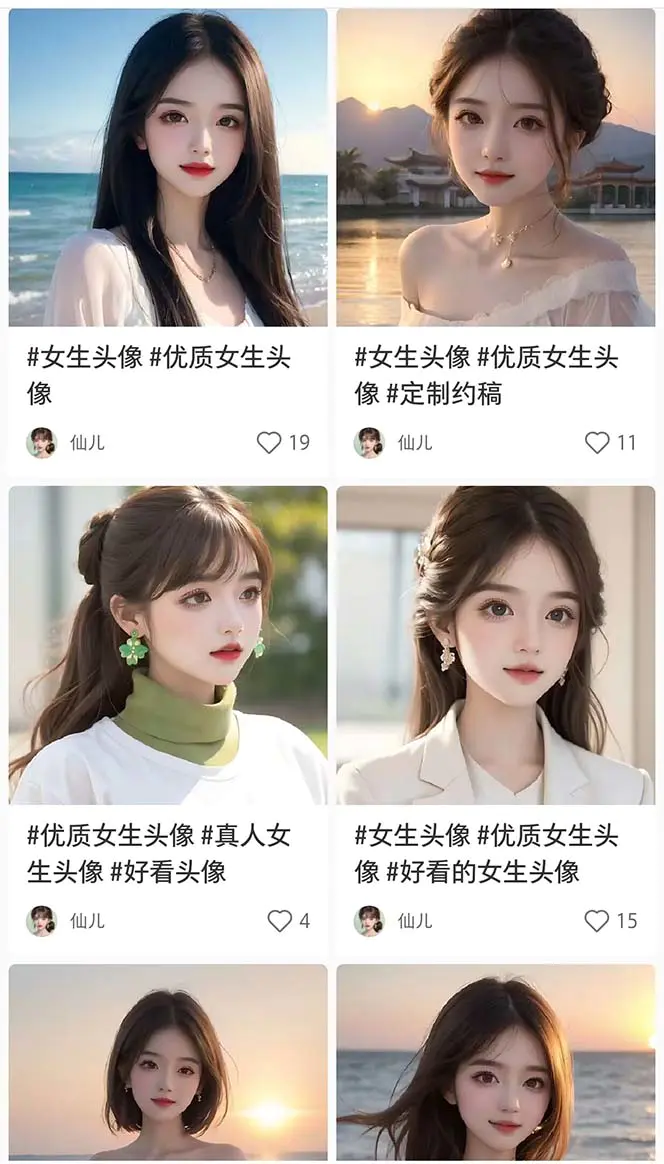
Task: Open the #定制约稿 sunset pavilion post
Action: pos(495,168)
